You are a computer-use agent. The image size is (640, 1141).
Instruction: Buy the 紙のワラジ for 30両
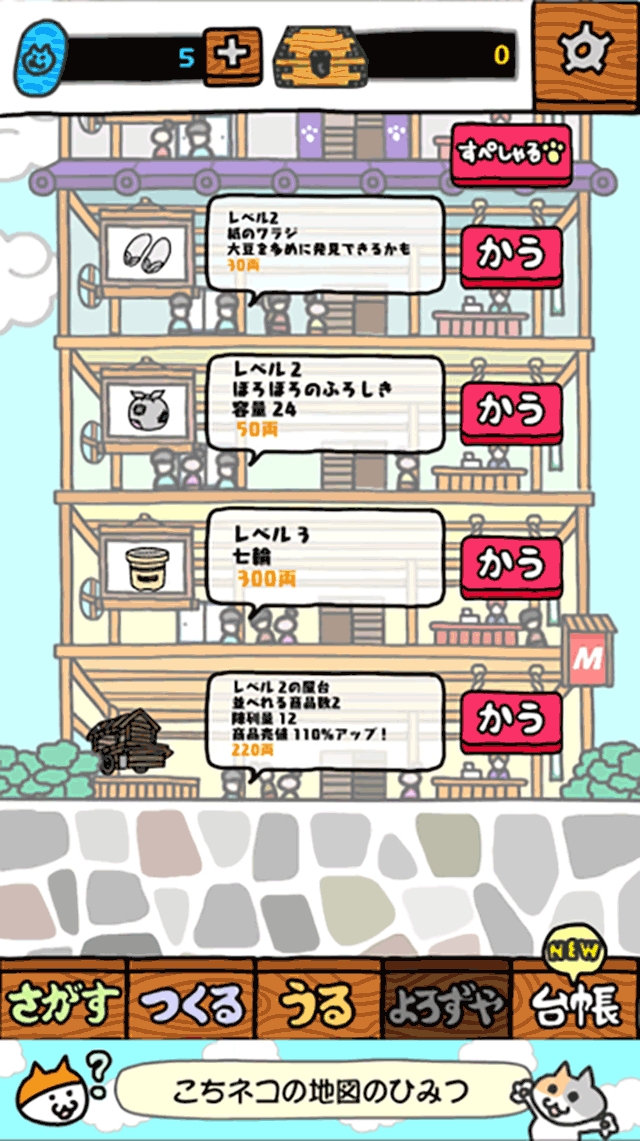(511, 256)
